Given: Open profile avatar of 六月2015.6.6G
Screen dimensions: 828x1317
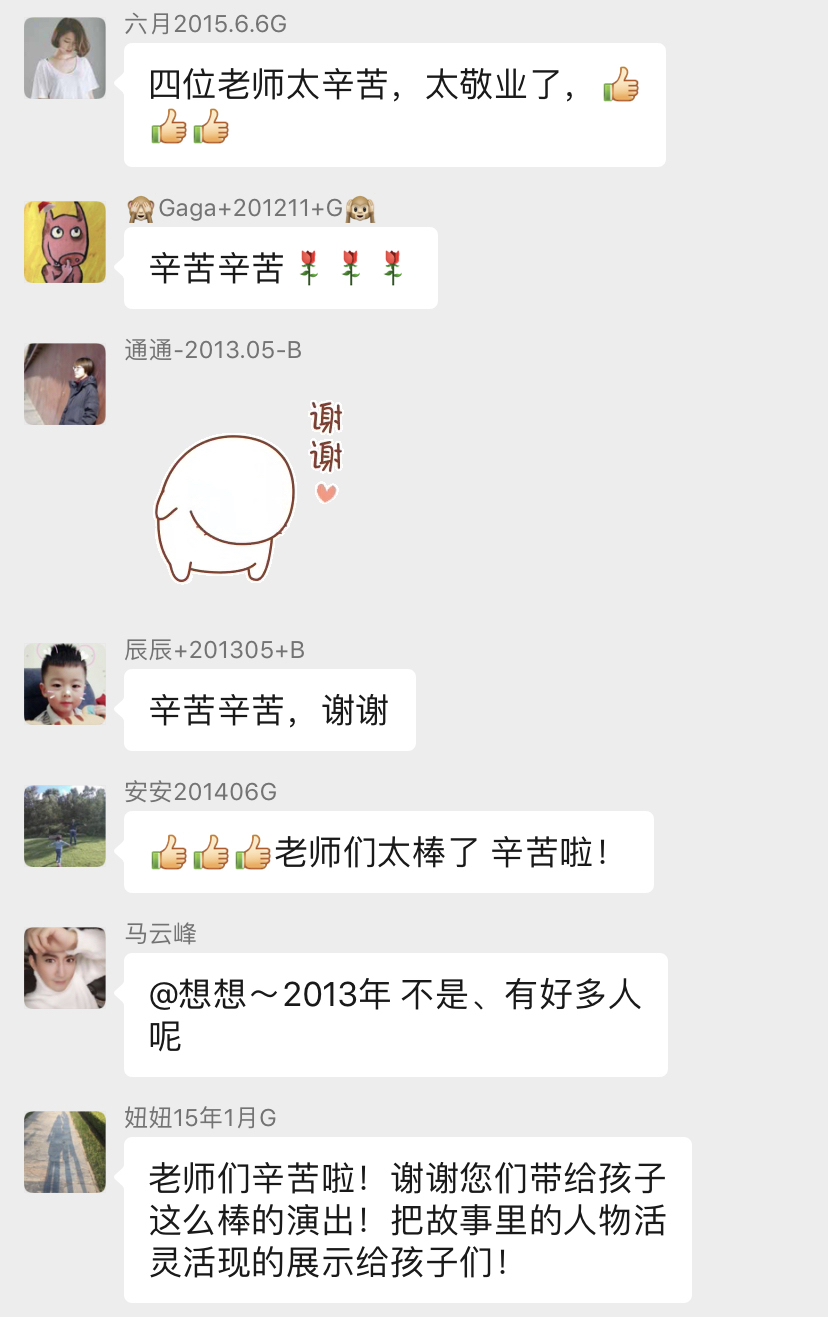Looking at the screenshot, I should coord(65,58).
